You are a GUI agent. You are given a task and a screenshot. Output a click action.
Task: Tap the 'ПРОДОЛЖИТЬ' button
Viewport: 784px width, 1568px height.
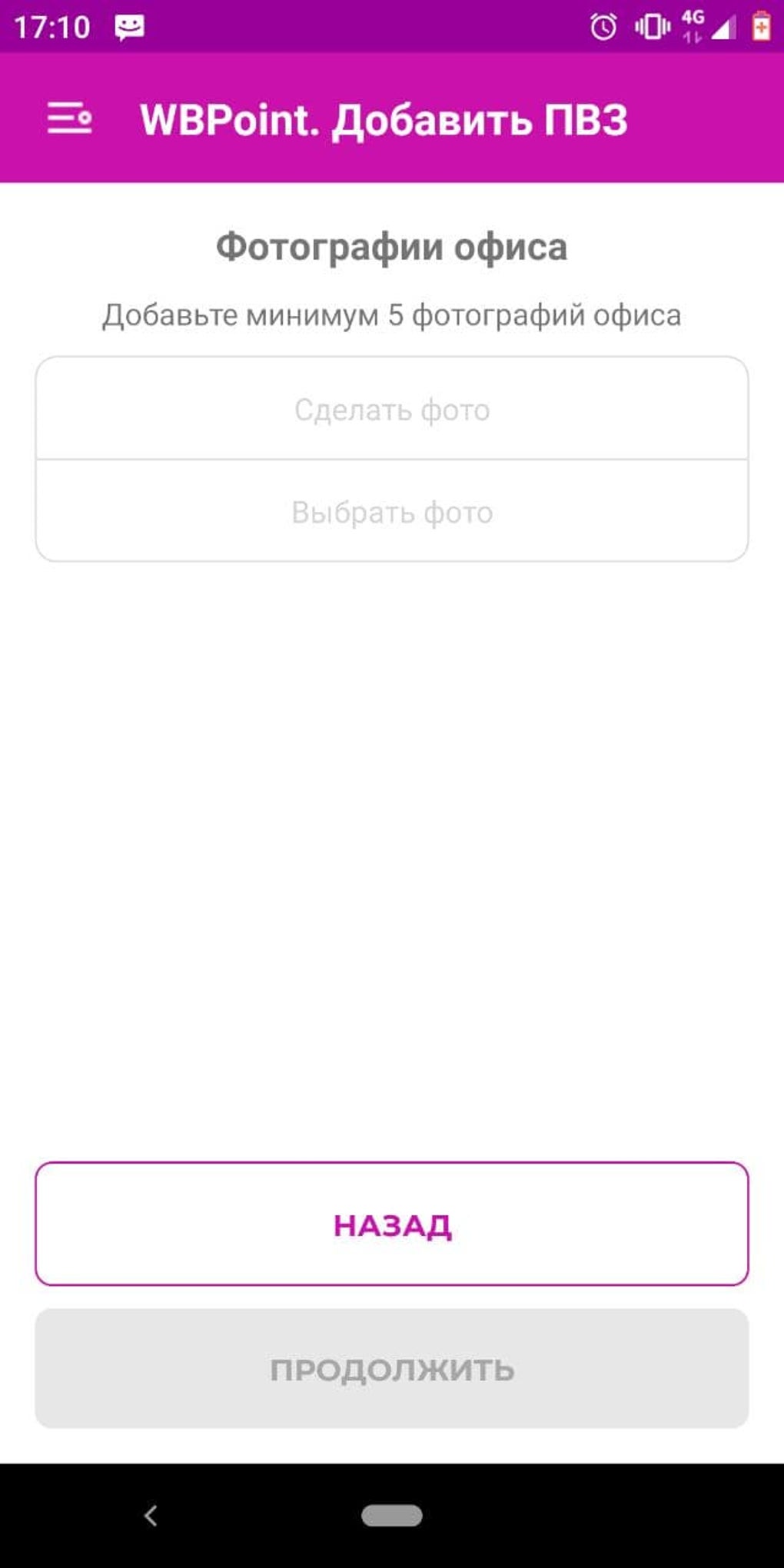point(392,1369)
